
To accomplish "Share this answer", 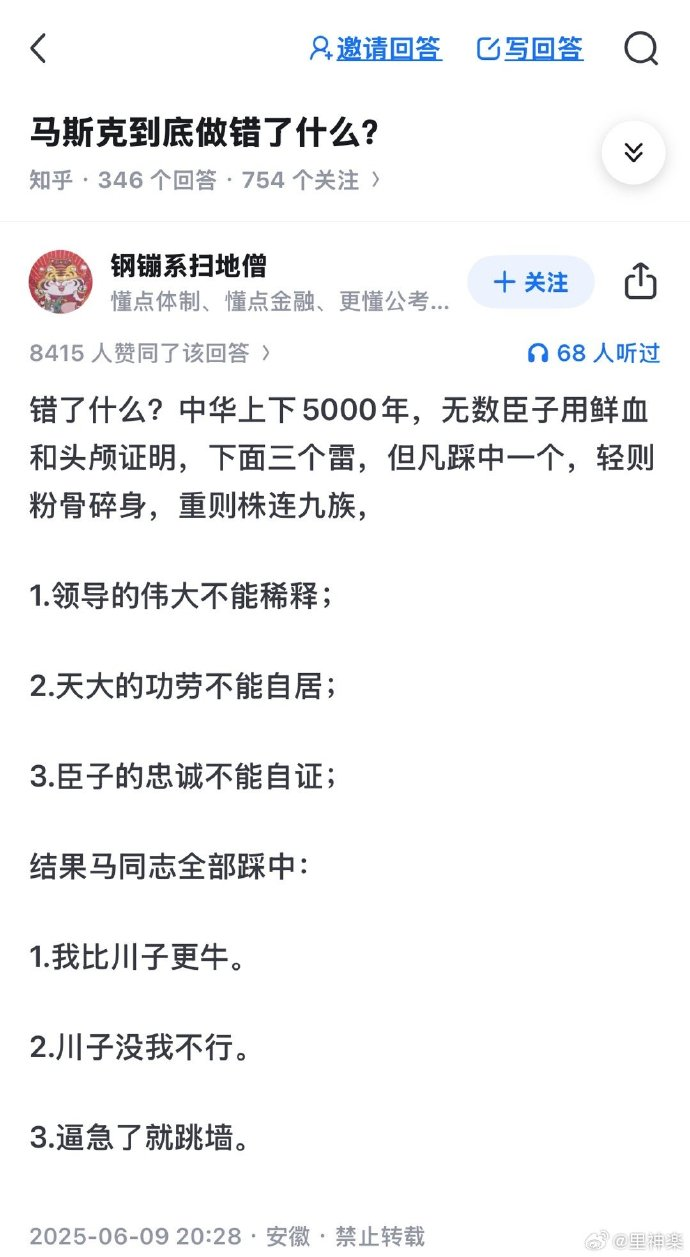I will click(641, 282).
